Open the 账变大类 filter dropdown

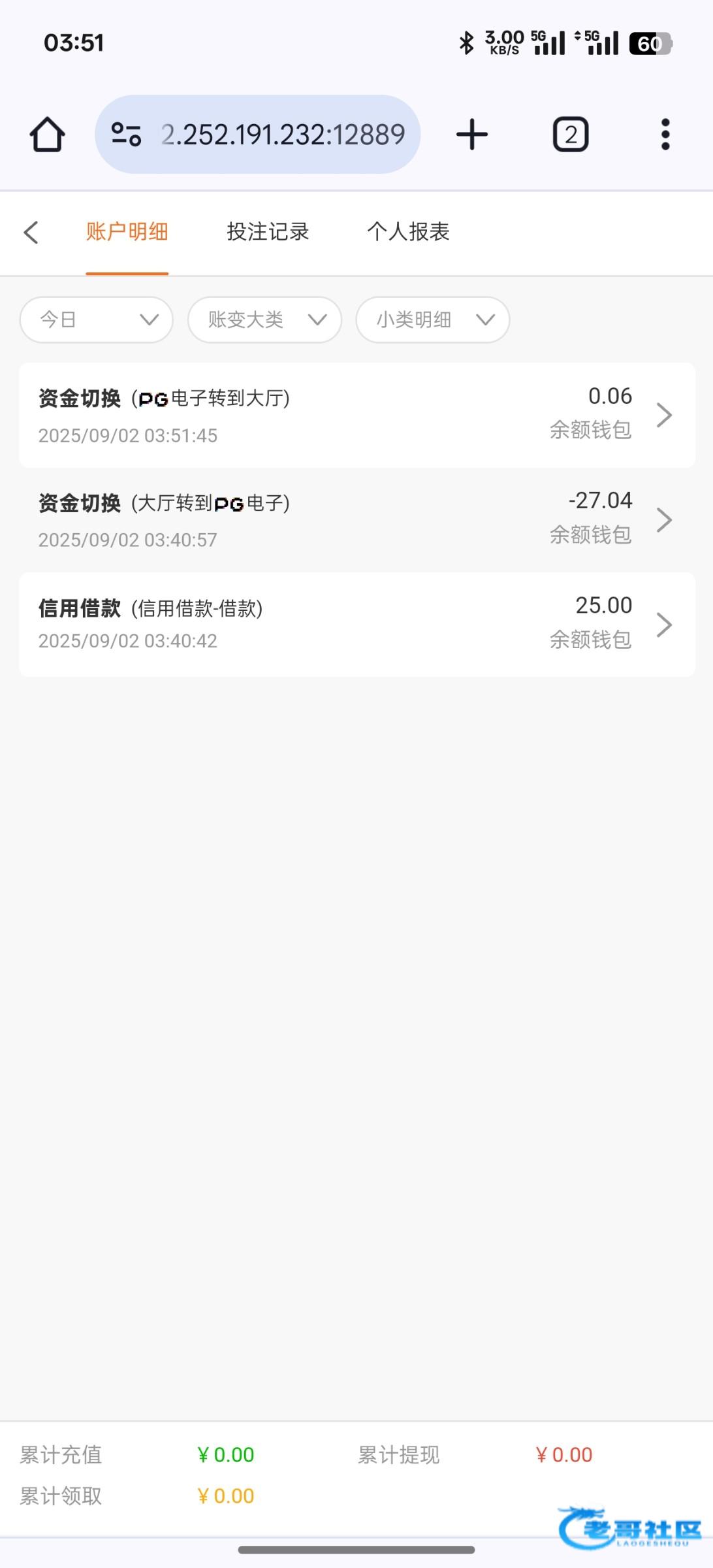[264, 319]
